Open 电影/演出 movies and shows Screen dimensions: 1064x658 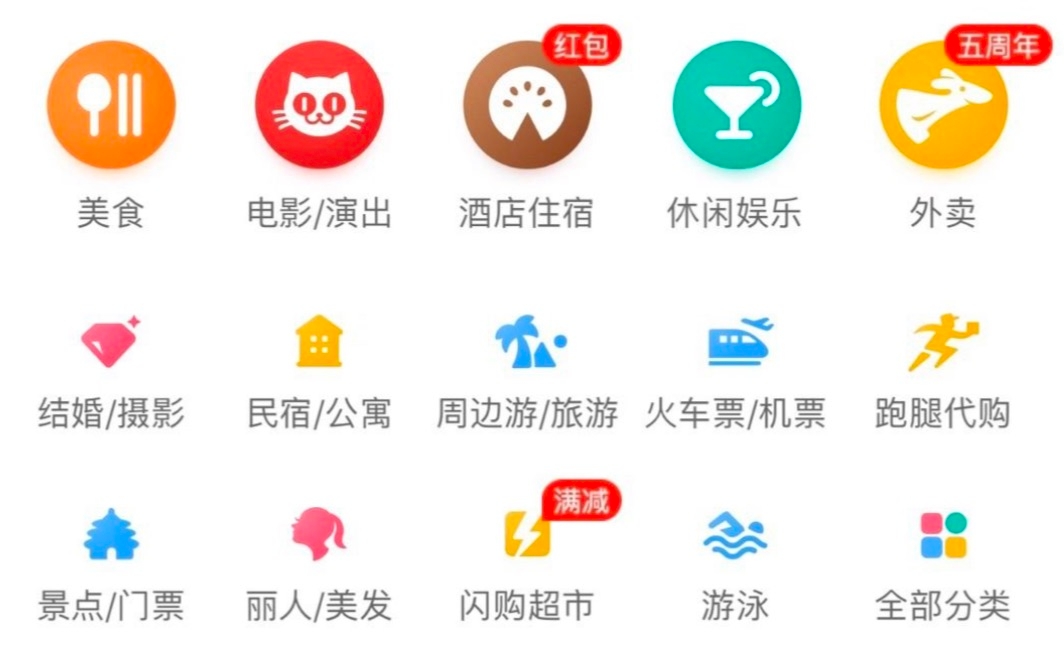click(319, 104)
